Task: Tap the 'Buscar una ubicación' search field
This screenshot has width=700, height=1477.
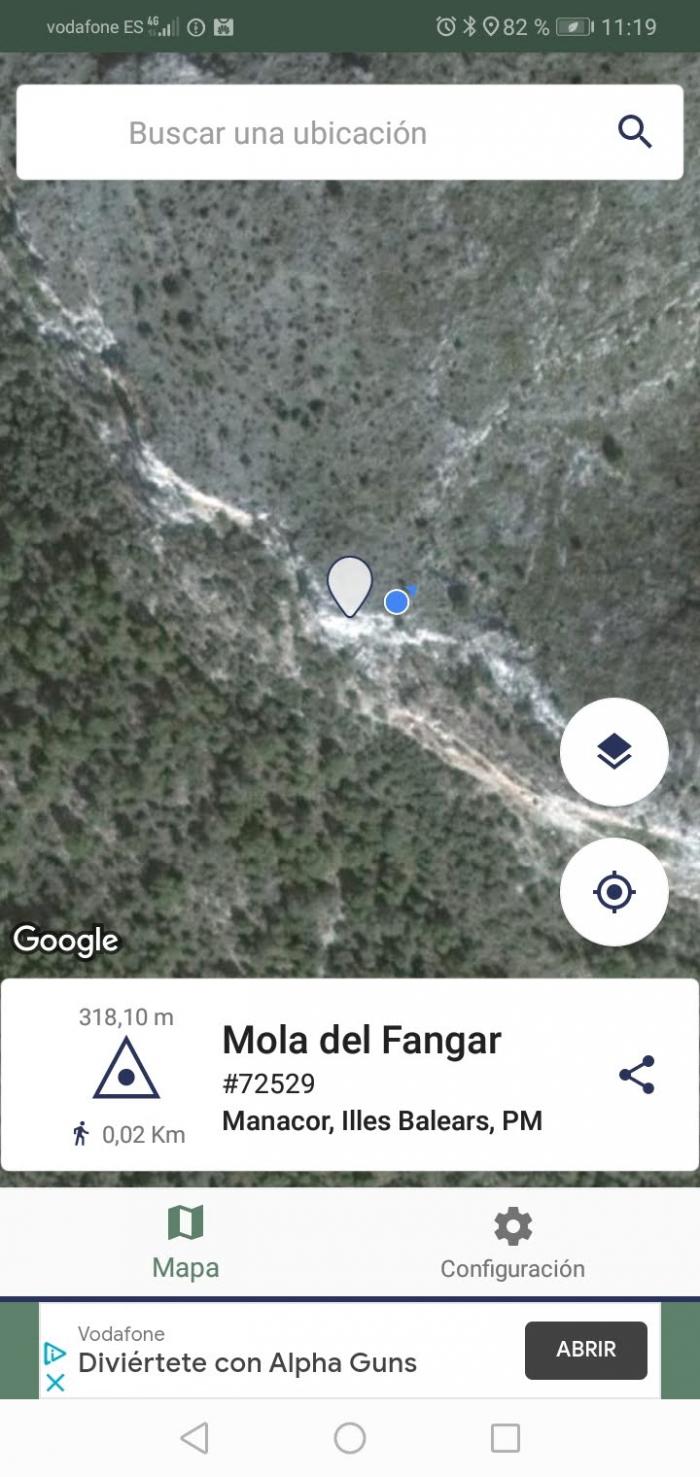Action: coord(350,132)
